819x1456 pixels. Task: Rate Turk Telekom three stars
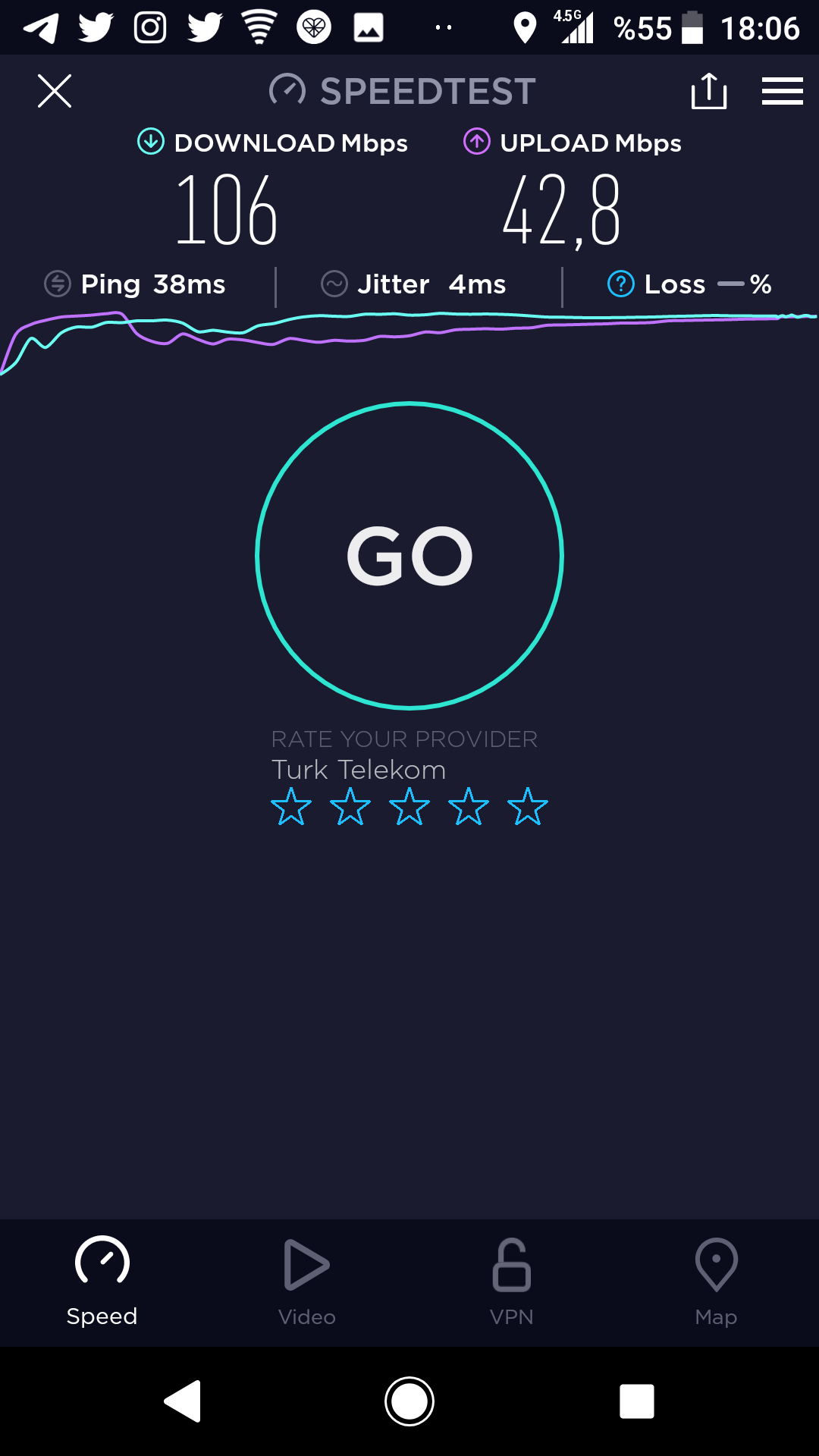pyautogui.click(x=409, y=806)
